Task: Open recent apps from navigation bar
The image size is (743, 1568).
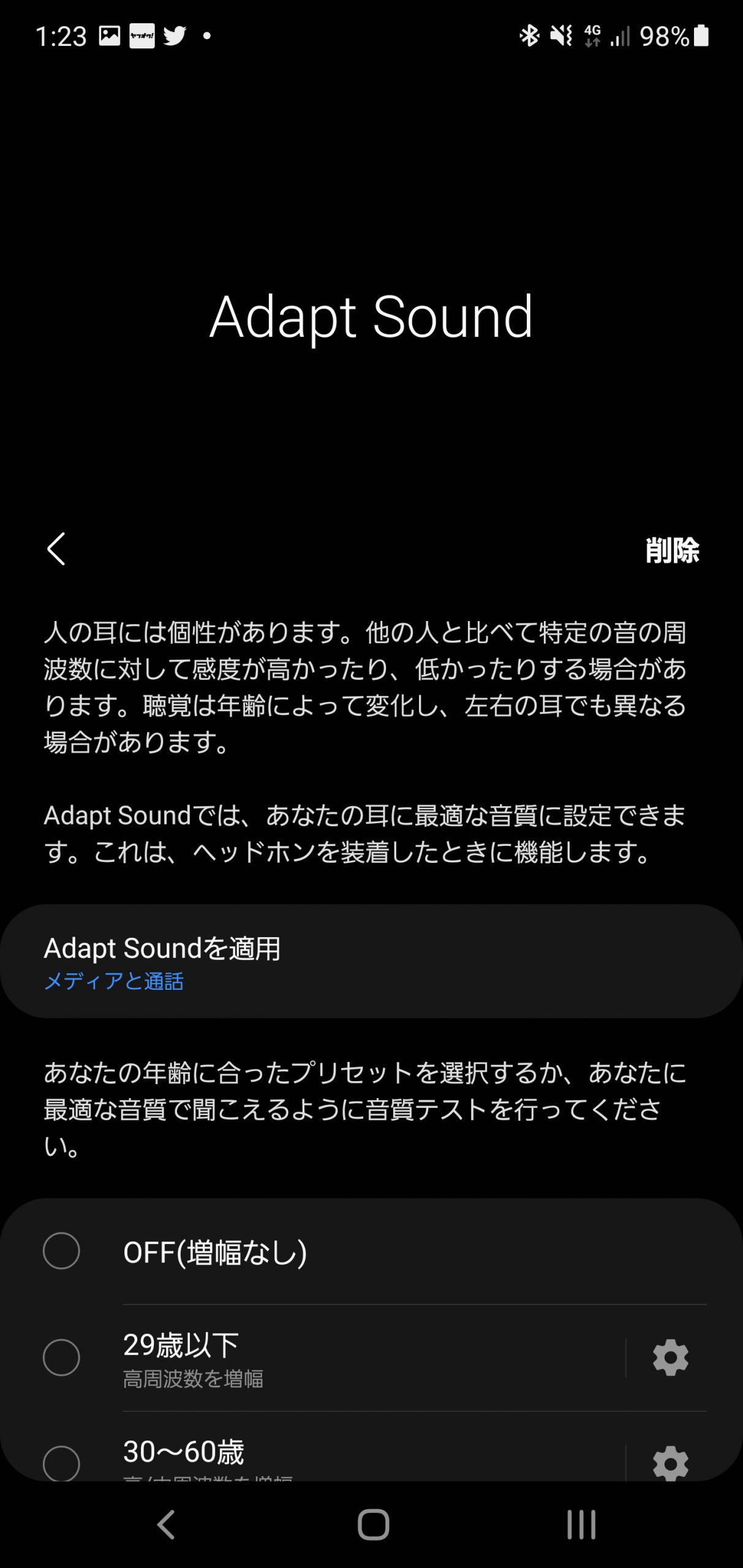Action: [x=581, y=1525]
